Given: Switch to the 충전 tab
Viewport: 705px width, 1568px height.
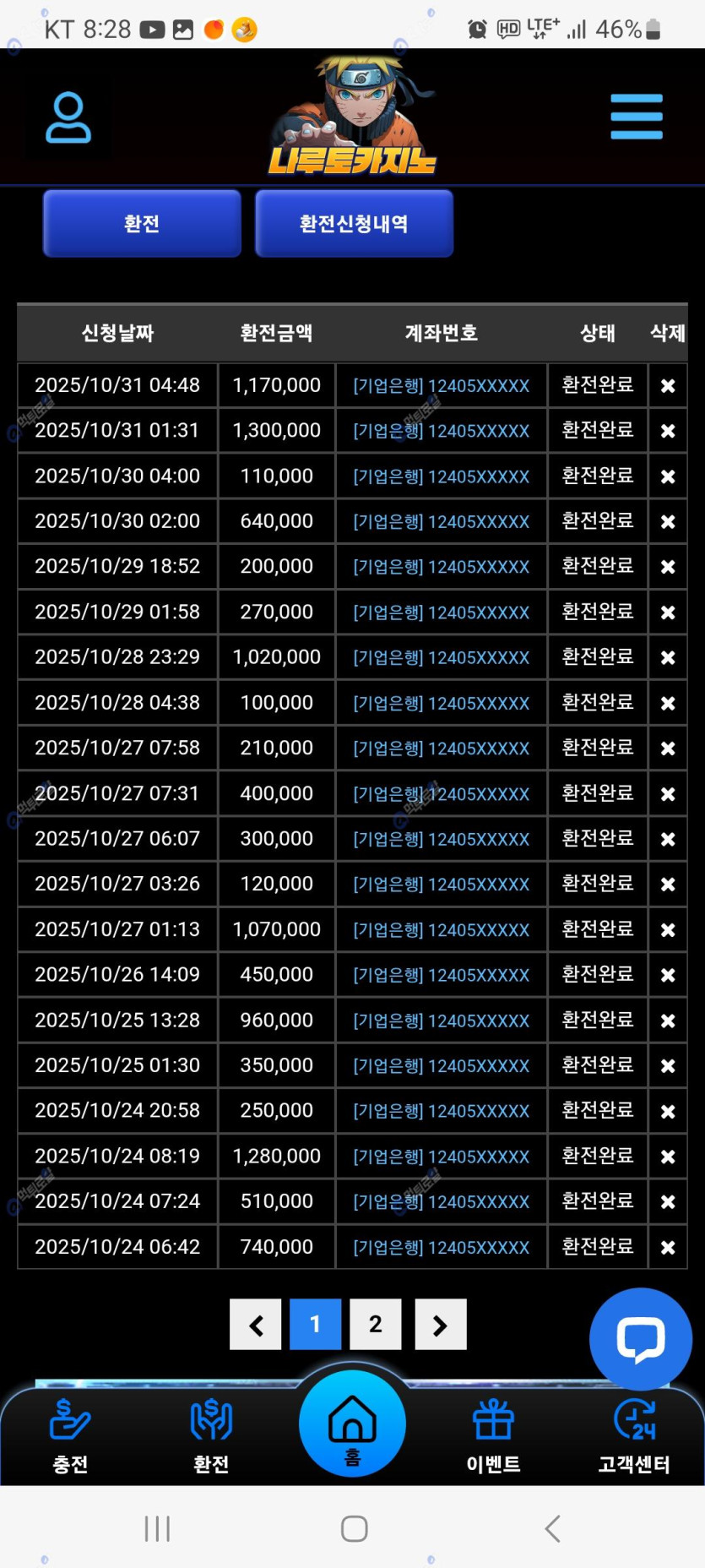Looking at the screenshot, I should (x=70, y=1436).
